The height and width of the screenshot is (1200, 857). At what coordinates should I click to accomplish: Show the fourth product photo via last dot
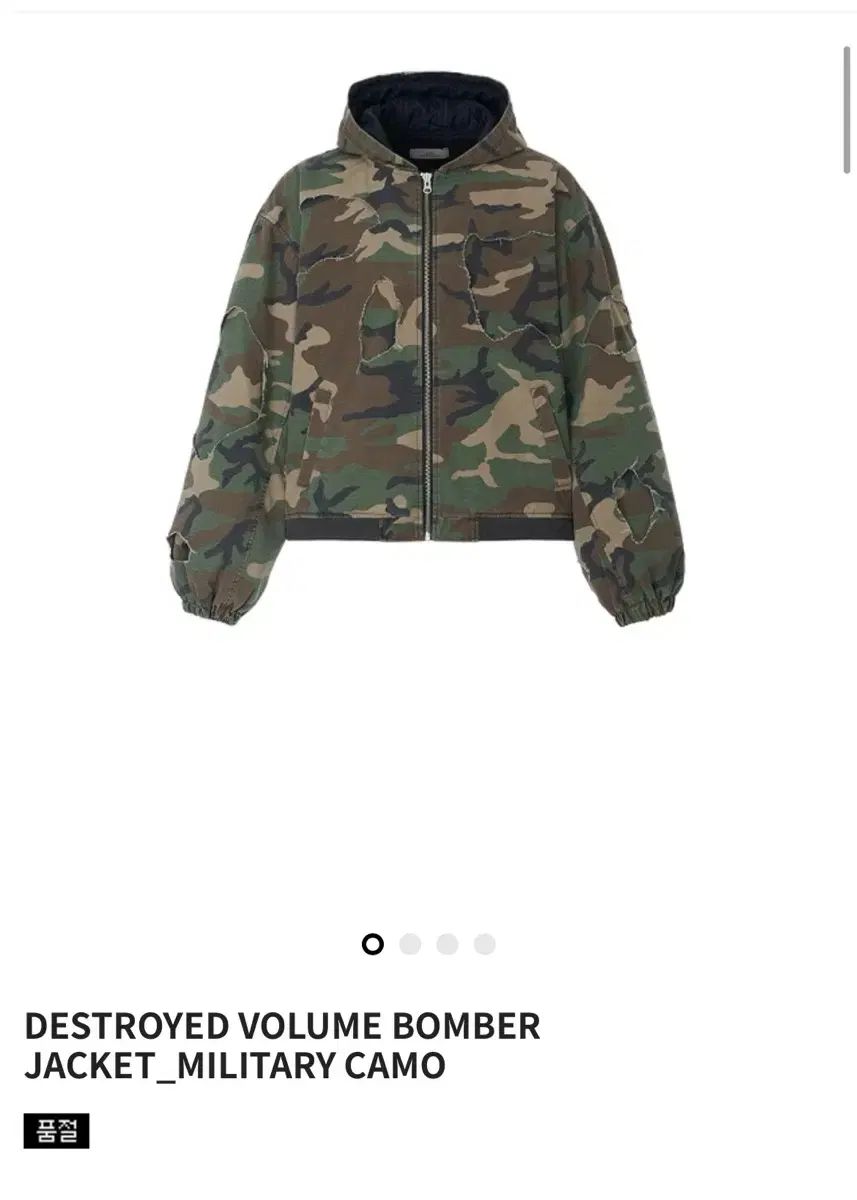[x=485, y=944]
